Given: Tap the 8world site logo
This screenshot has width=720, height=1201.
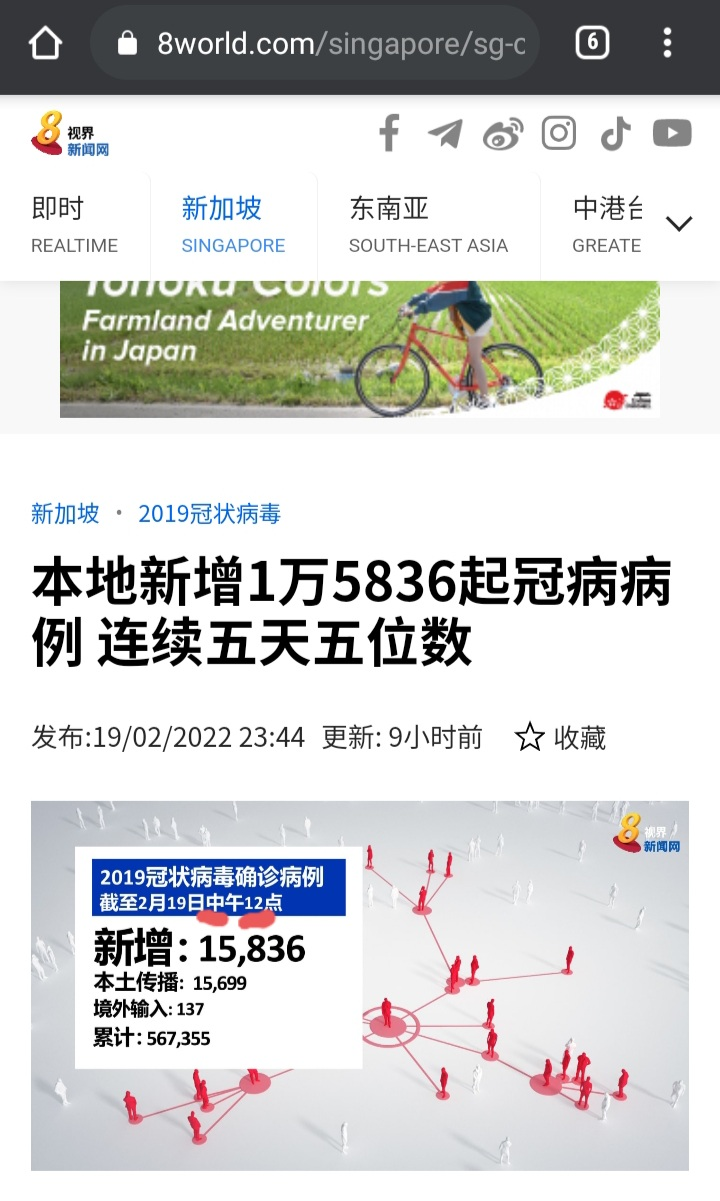Looking at the screenshot, I should click(69, 134).
